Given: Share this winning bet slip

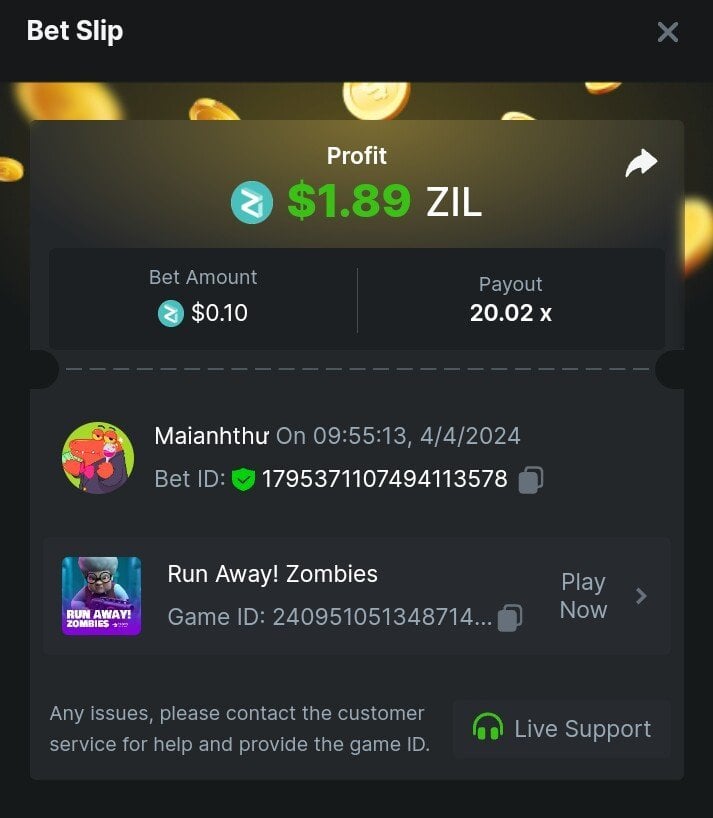Looking at the screenshot, I should tap(641, 163).
